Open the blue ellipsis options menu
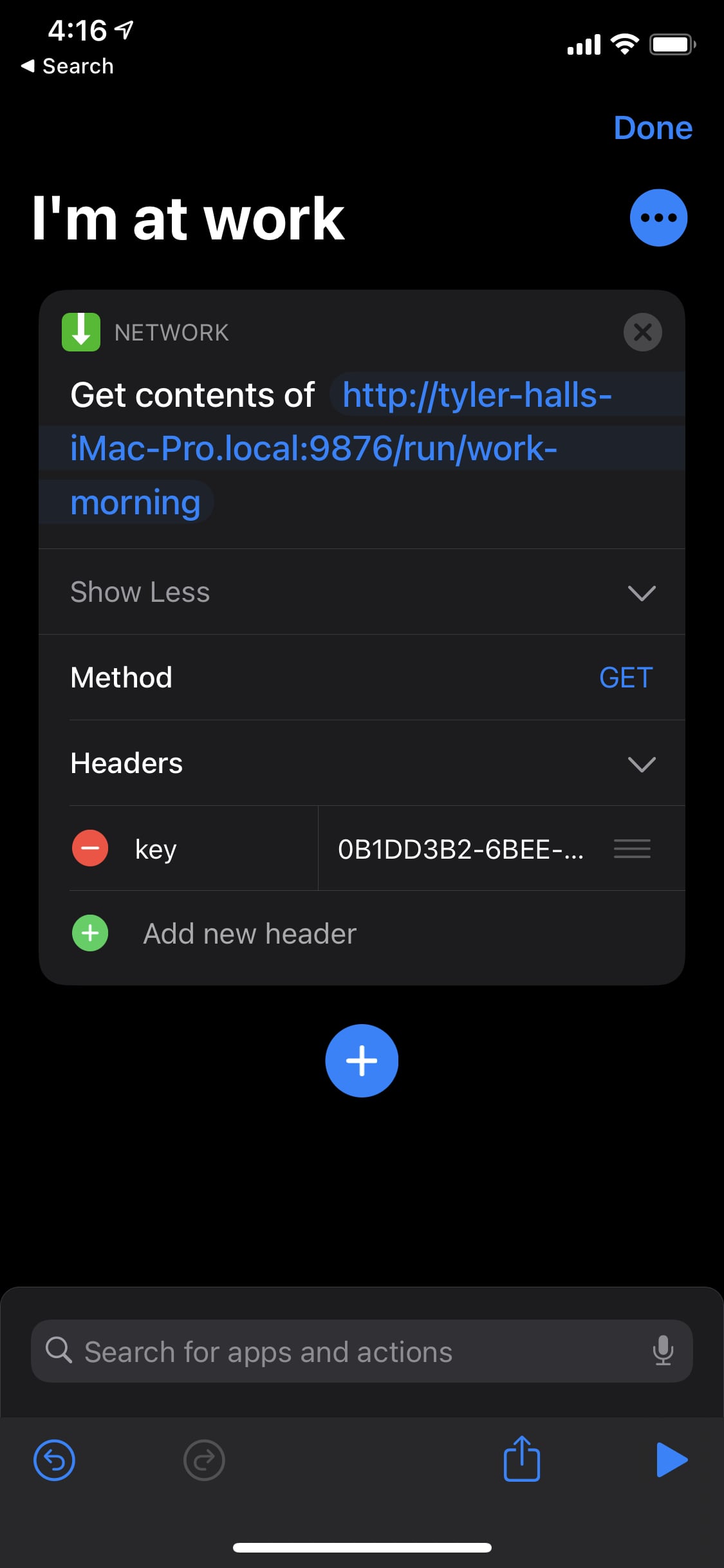 tap(658, 218)
